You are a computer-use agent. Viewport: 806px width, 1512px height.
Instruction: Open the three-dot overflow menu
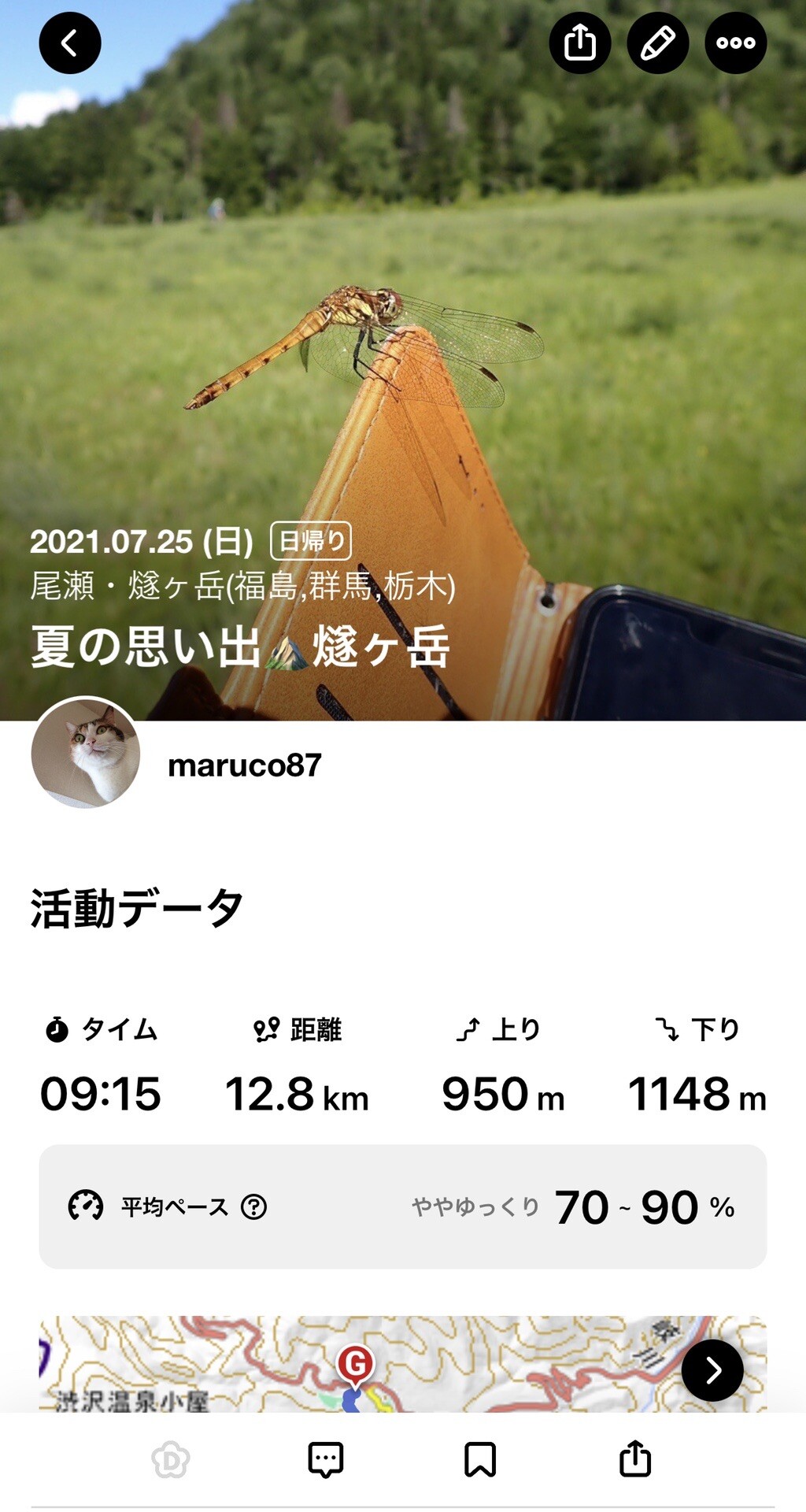[734, 43]
